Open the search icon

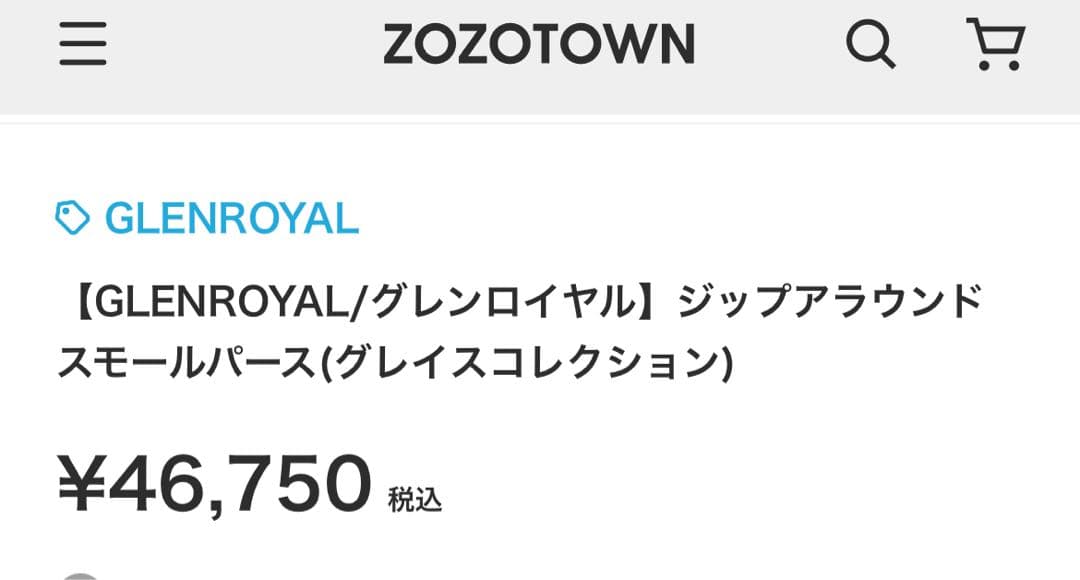(x=871, y=45)
